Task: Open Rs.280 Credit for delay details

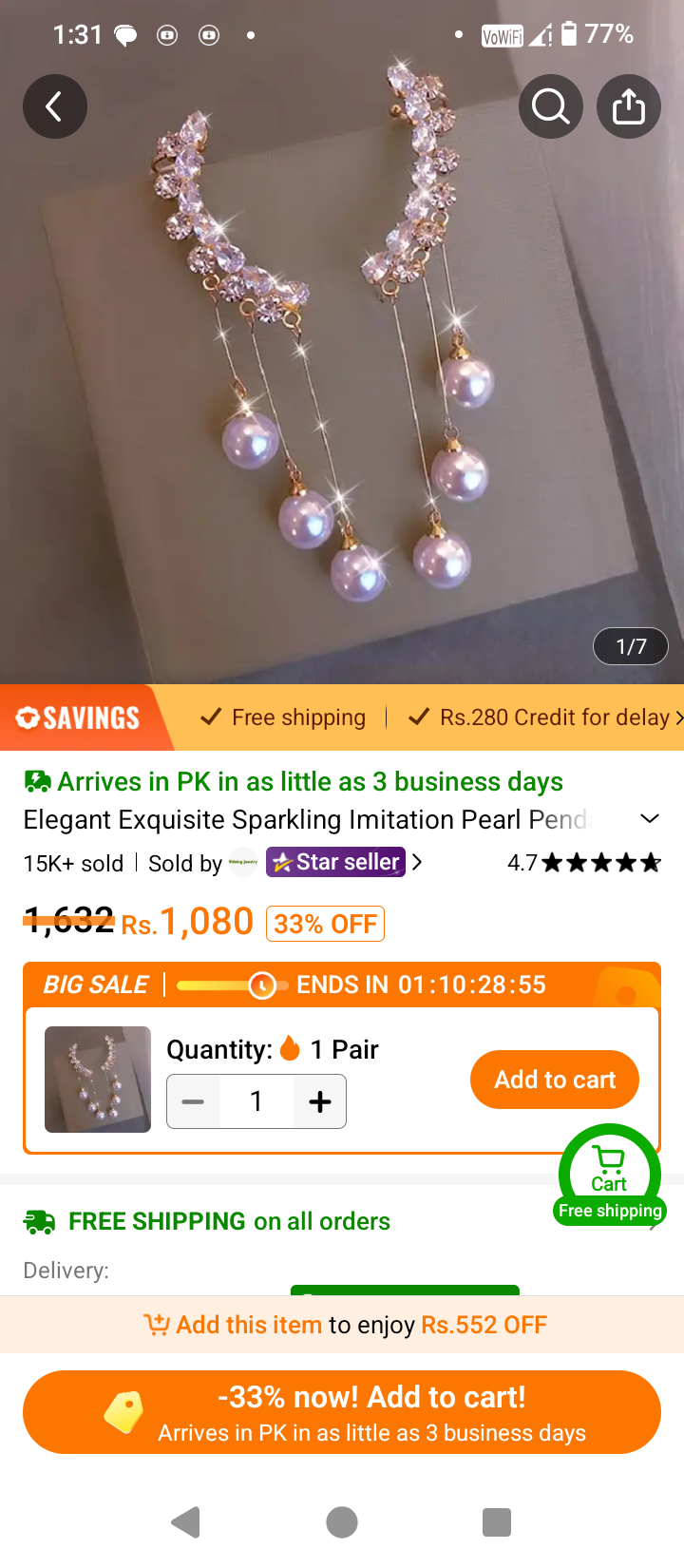Action: click(545, 717)
